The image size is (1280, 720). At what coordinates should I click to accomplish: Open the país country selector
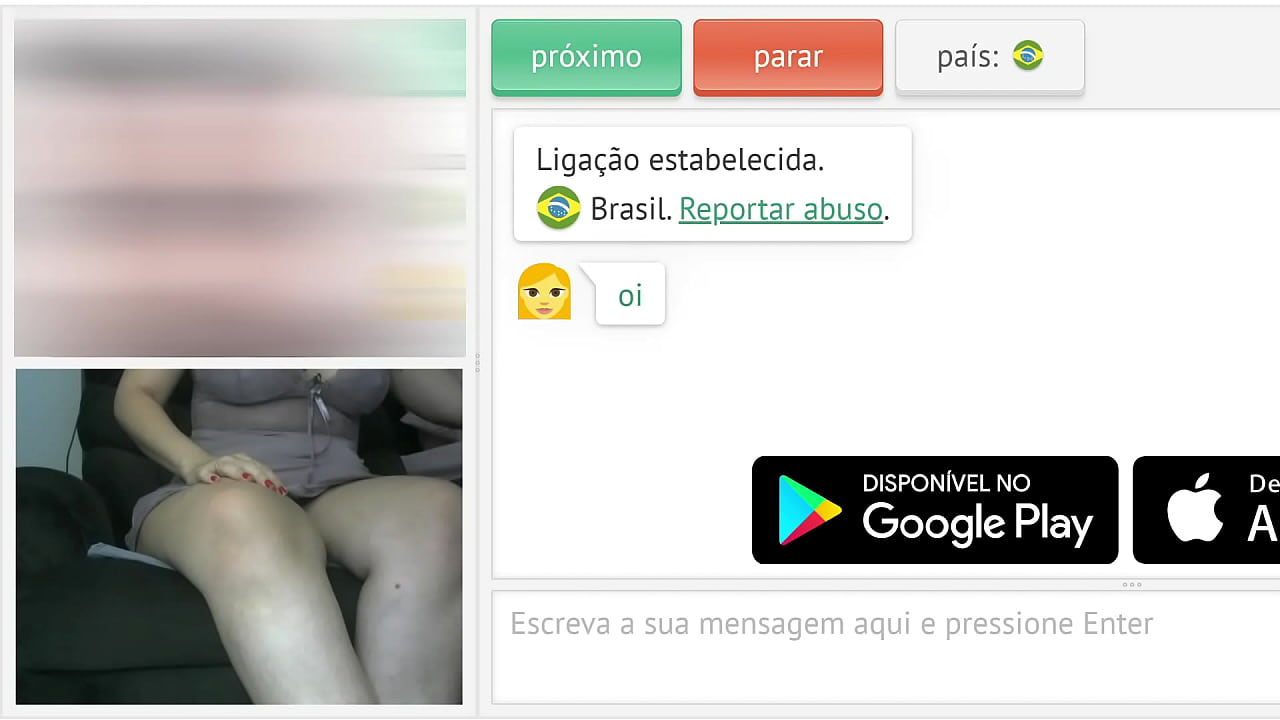(x=989, y=57)
